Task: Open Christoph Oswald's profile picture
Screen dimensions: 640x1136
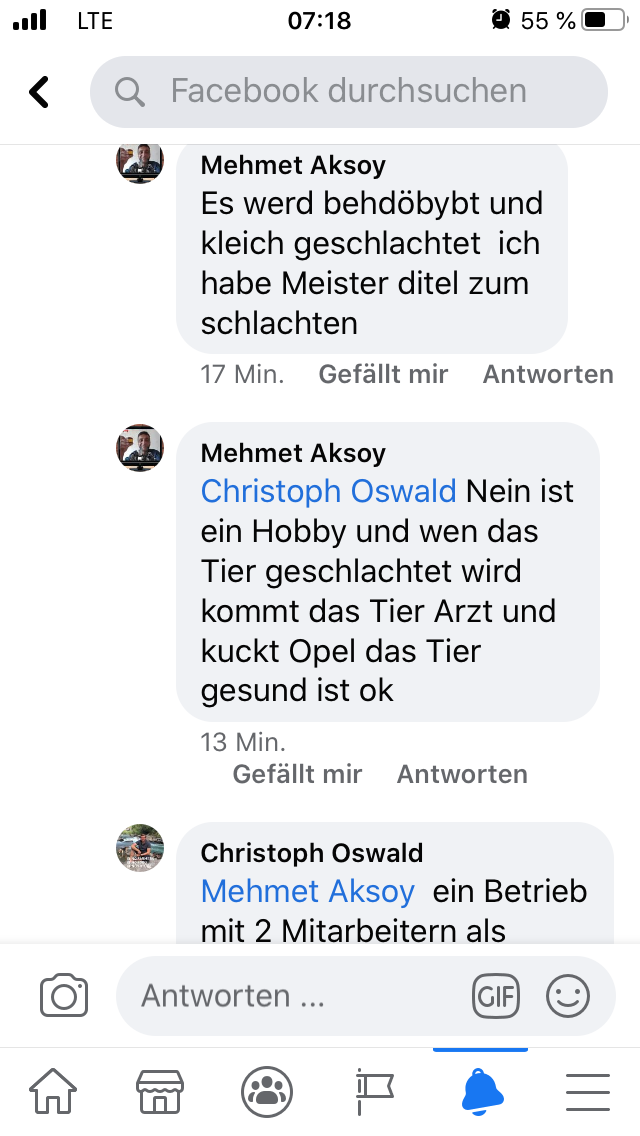Action: tap(140, 848)
